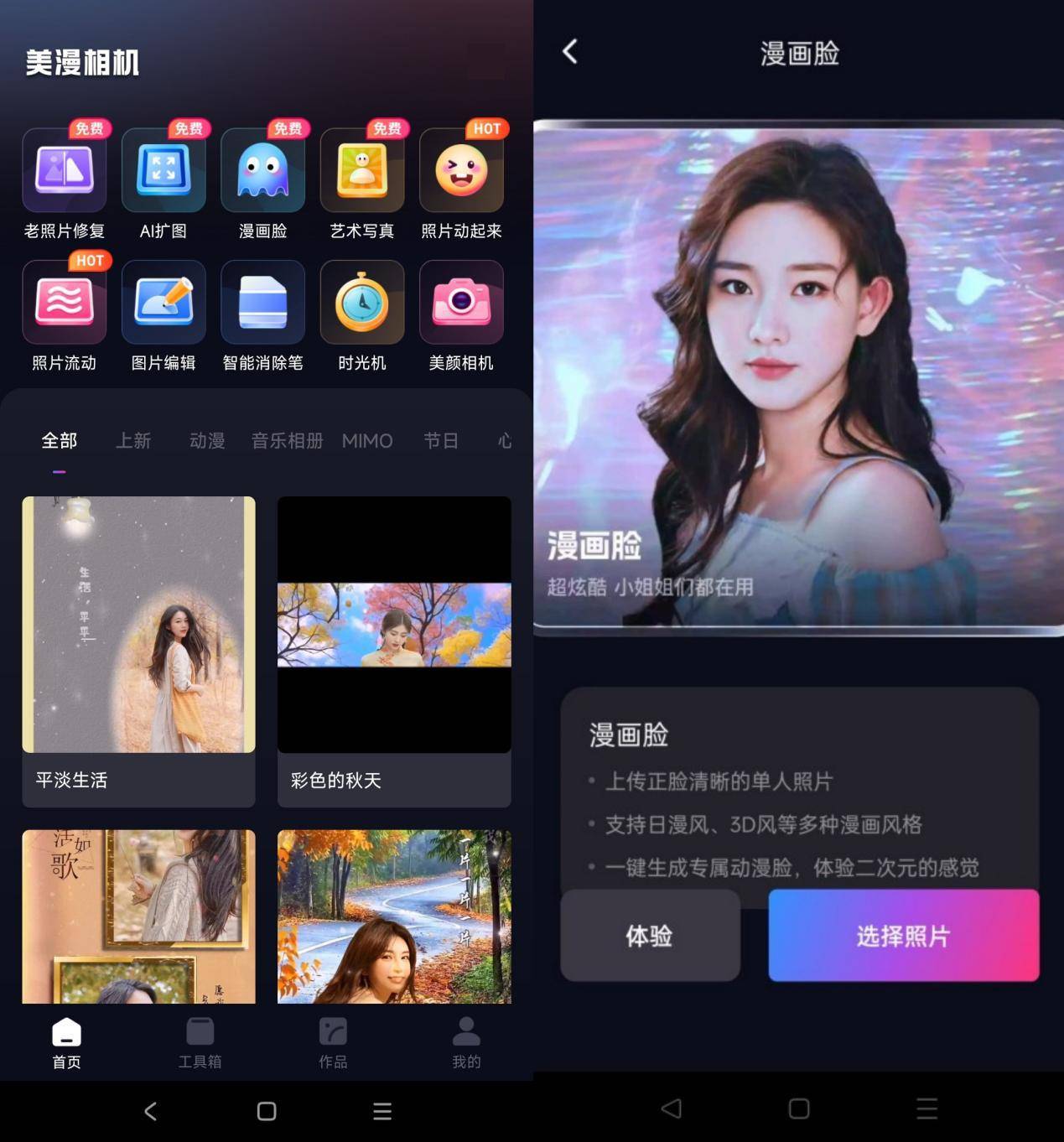Select the MIMO category tab

pos(367,440)
